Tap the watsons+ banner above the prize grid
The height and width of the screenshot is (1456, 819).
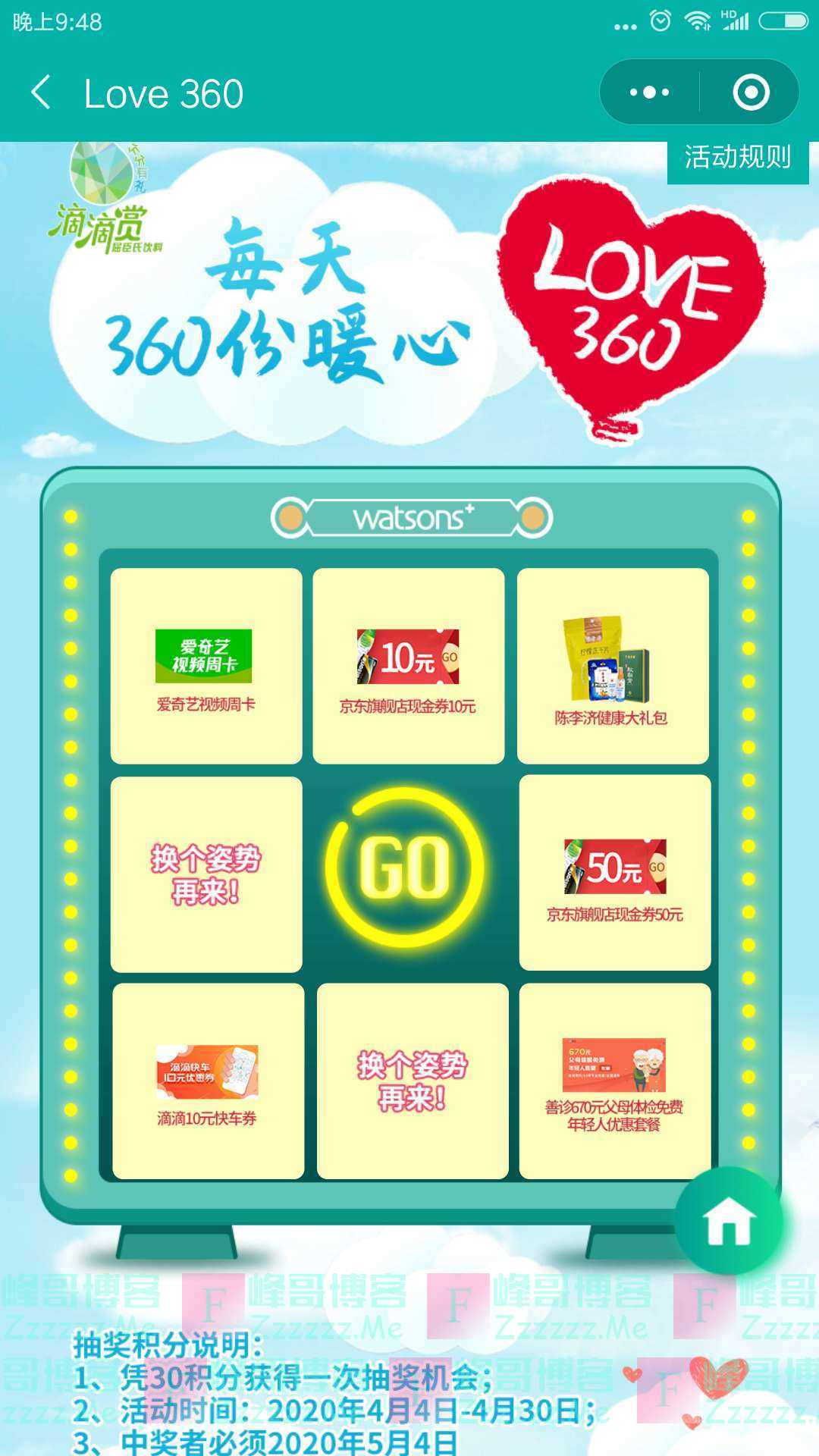tap(409, 517)
